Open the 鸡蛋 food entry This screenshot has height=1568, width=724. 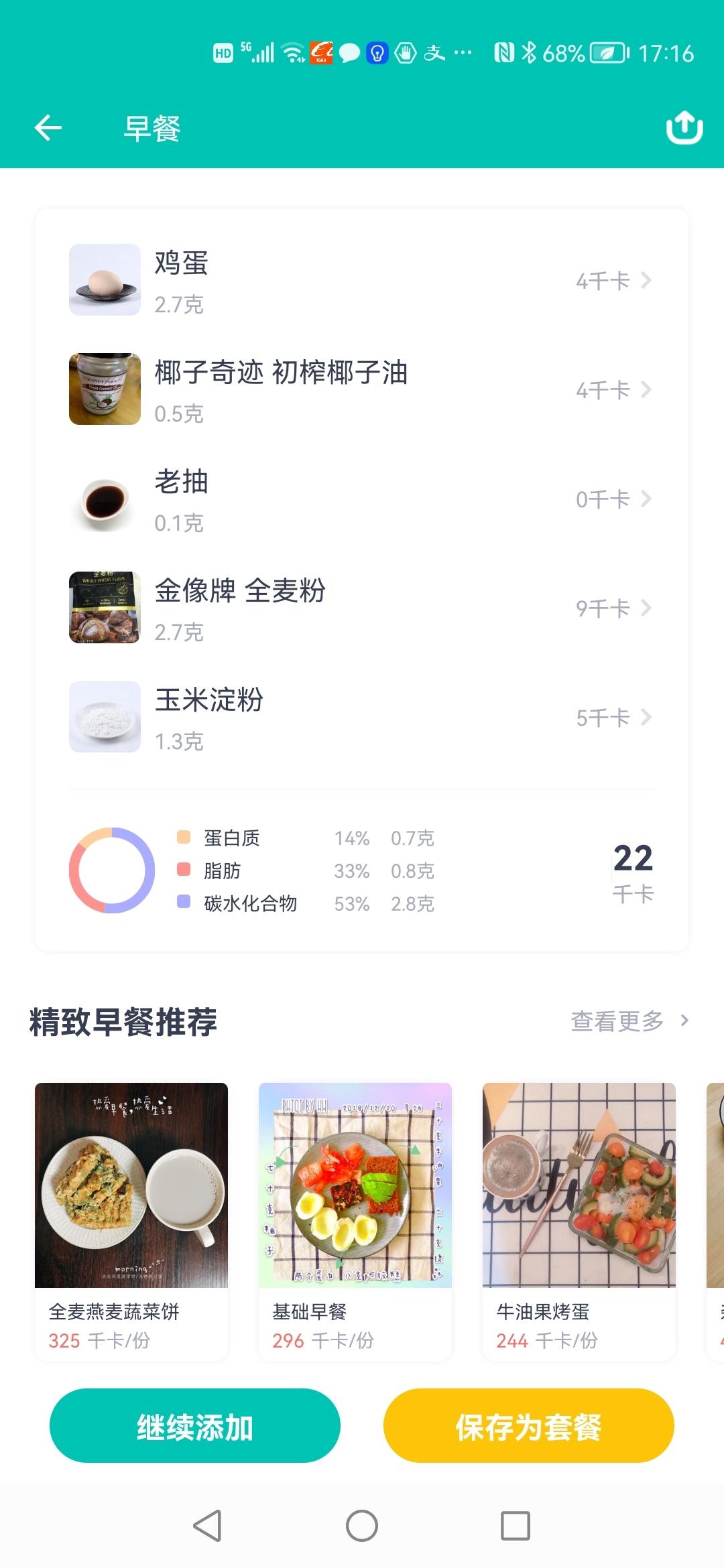click(x=361, y=280)
